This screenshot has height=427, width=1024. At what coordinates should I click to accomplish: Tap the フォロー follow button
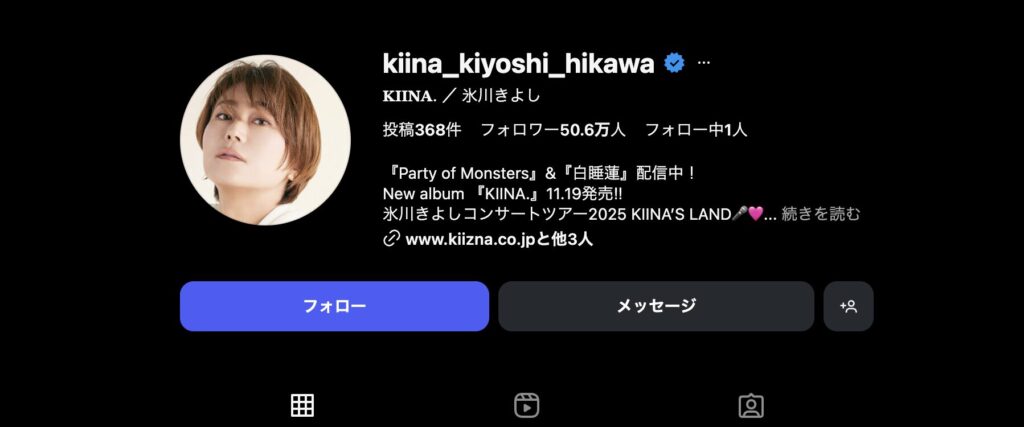click(x=334, y=306)
